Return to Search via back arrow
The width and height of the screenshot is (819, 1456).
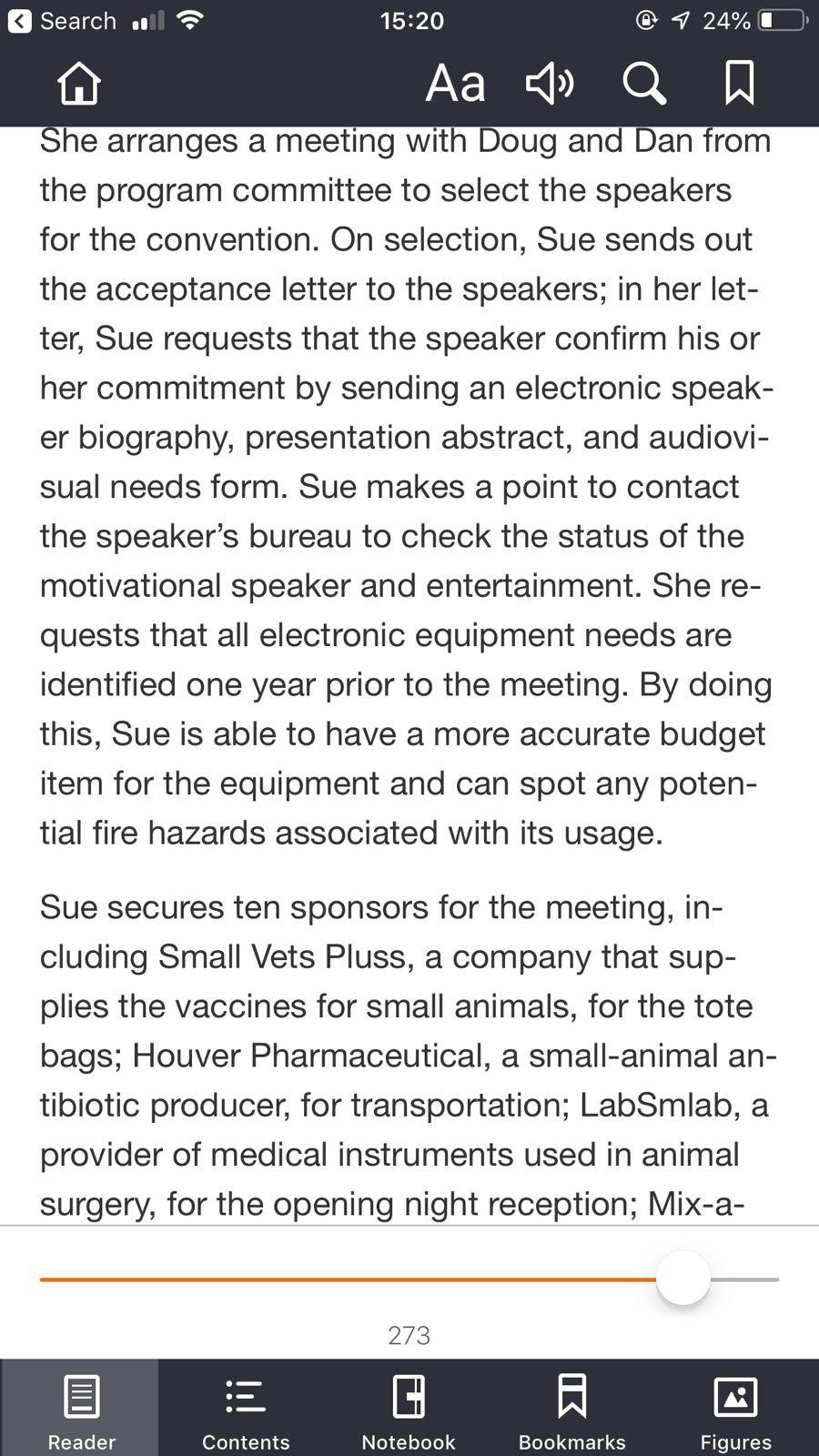coord(62,21)
